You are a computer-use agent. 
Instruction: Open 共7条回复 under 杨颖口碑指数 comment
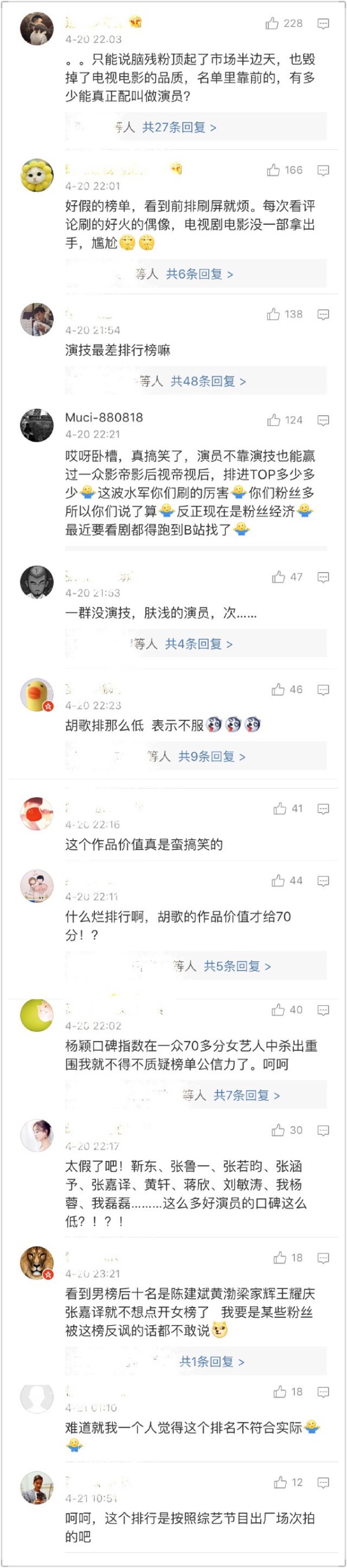tap(247, 1096)
